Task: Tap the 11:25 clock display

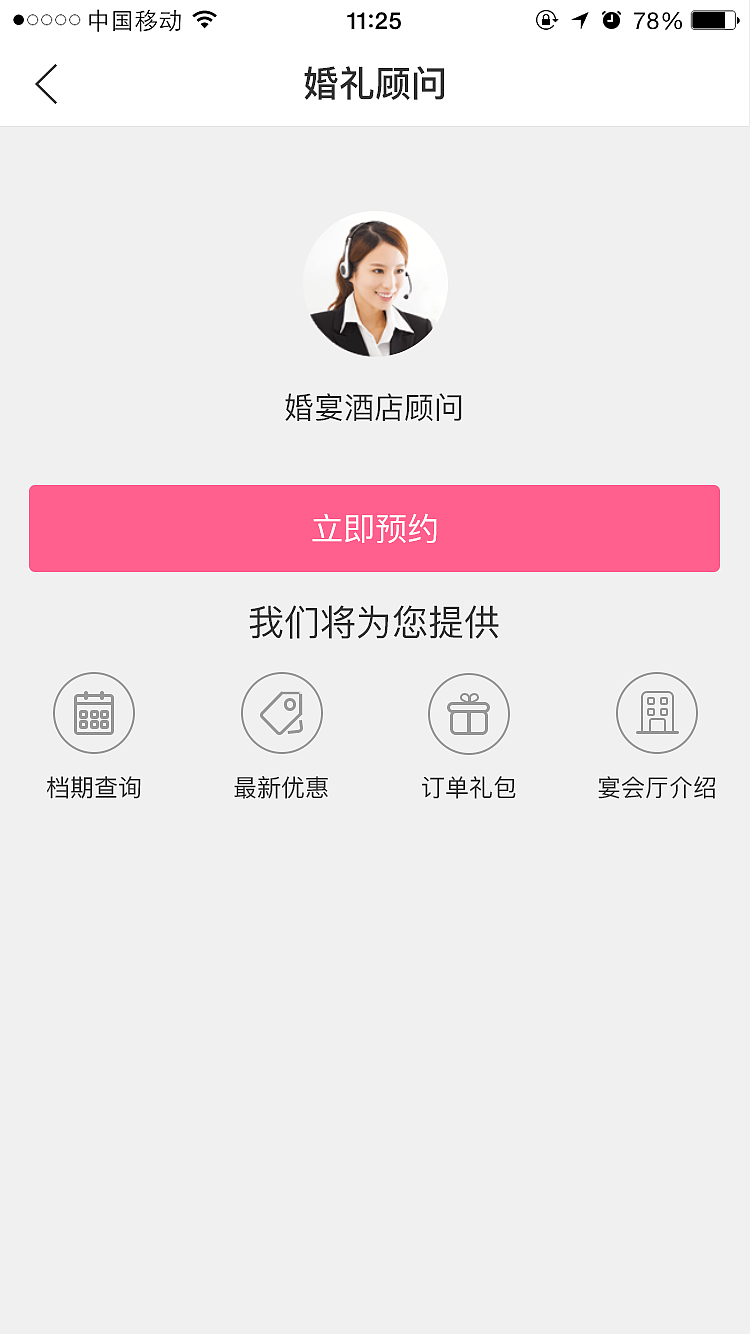Action: coord(374,21)
